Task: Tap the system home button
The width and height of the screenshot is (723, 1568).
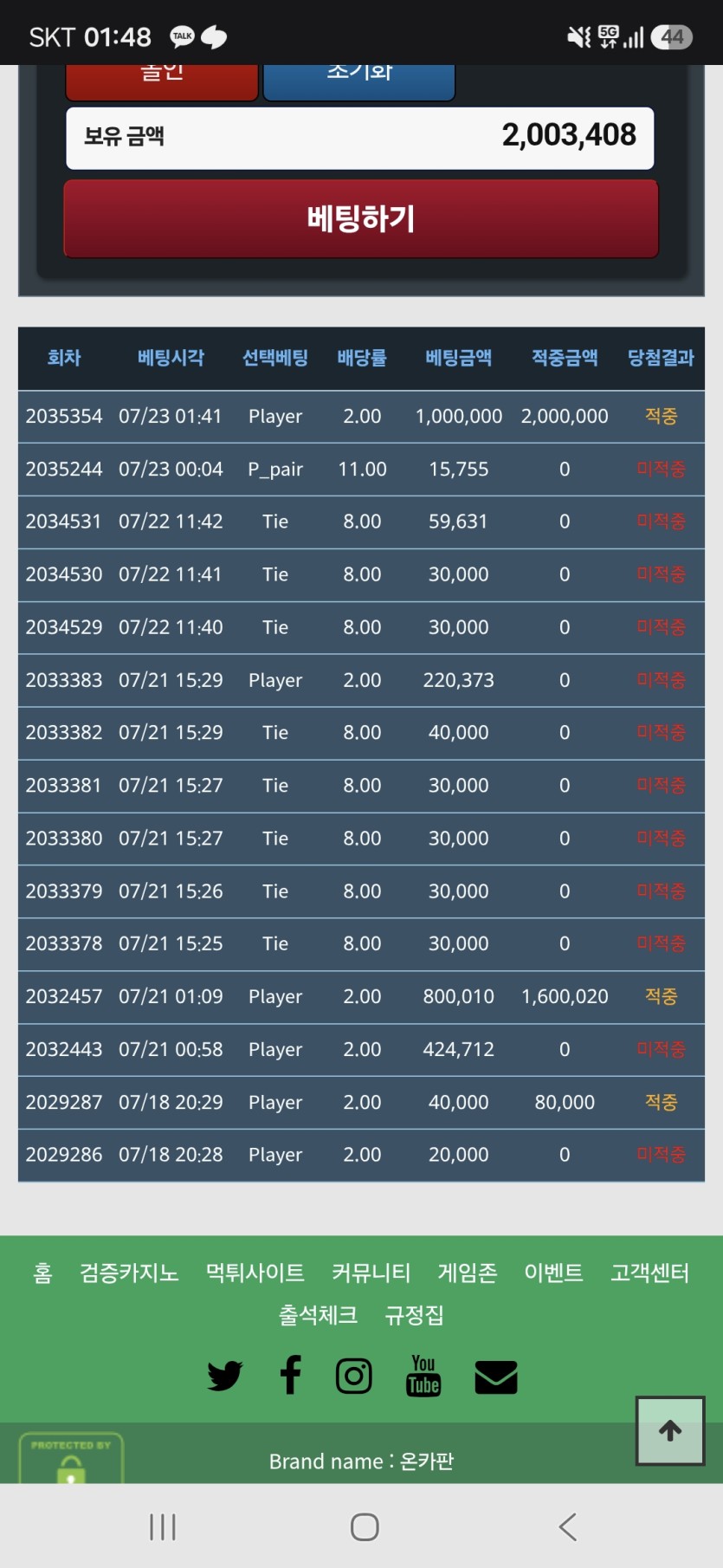Action: tap(365, 1526)
